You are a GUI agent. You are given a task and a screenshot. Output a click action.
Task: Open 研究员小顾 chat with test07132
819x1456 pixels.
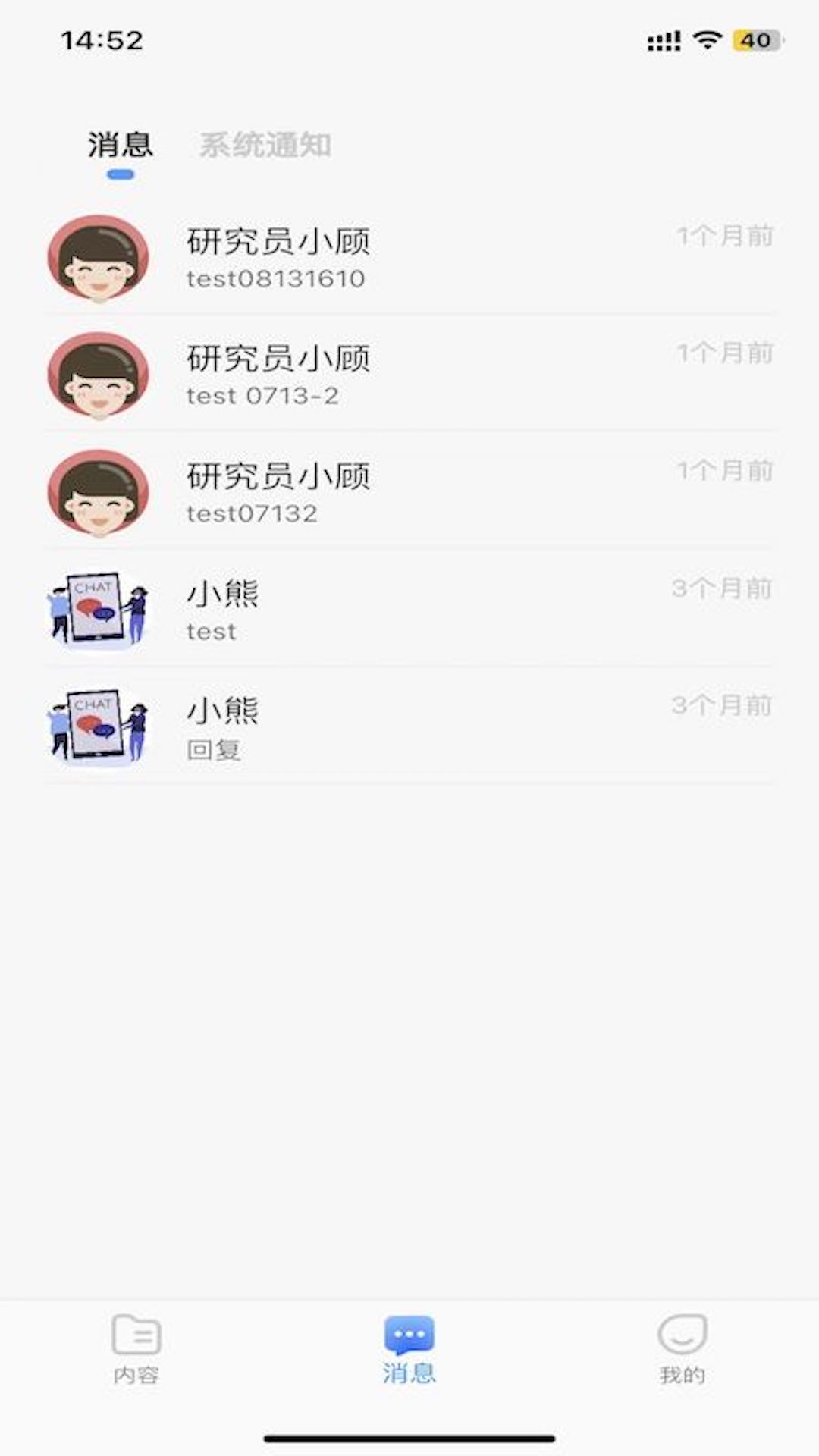tap(409, 493)
